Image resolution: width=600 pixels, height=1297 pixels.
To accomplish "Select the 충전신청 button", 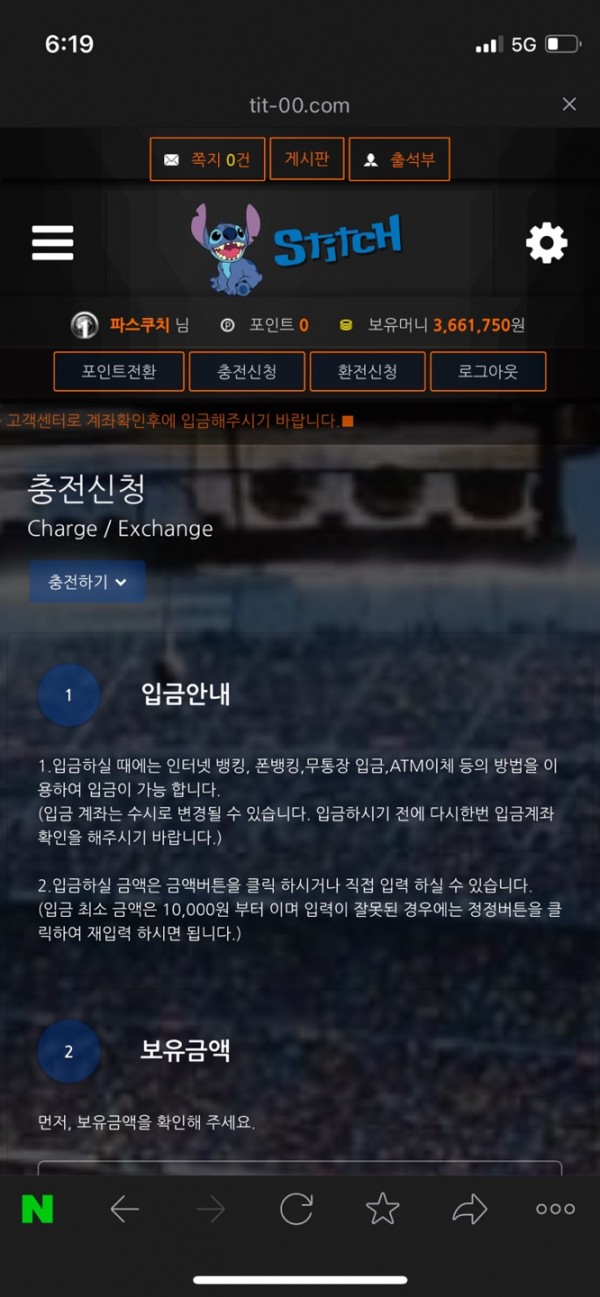I will [247, 371].
